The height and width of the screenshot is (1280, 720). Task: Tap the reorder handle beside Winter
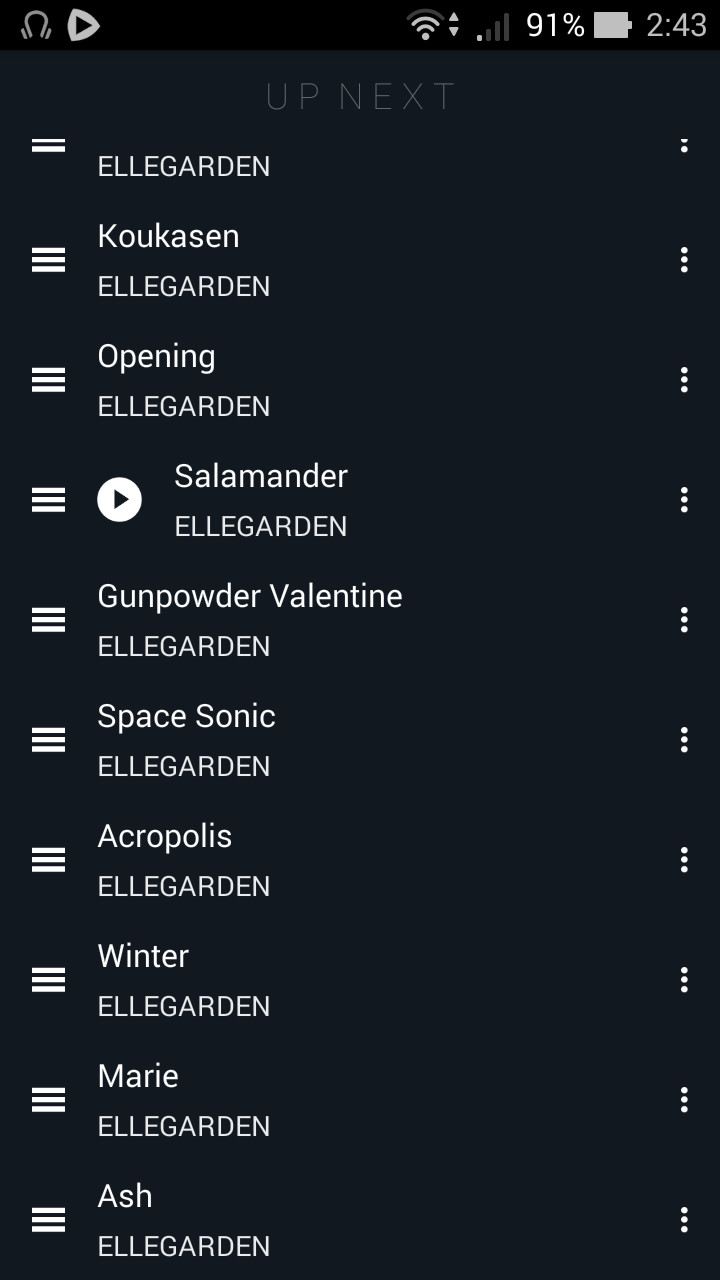click(48, 980)
